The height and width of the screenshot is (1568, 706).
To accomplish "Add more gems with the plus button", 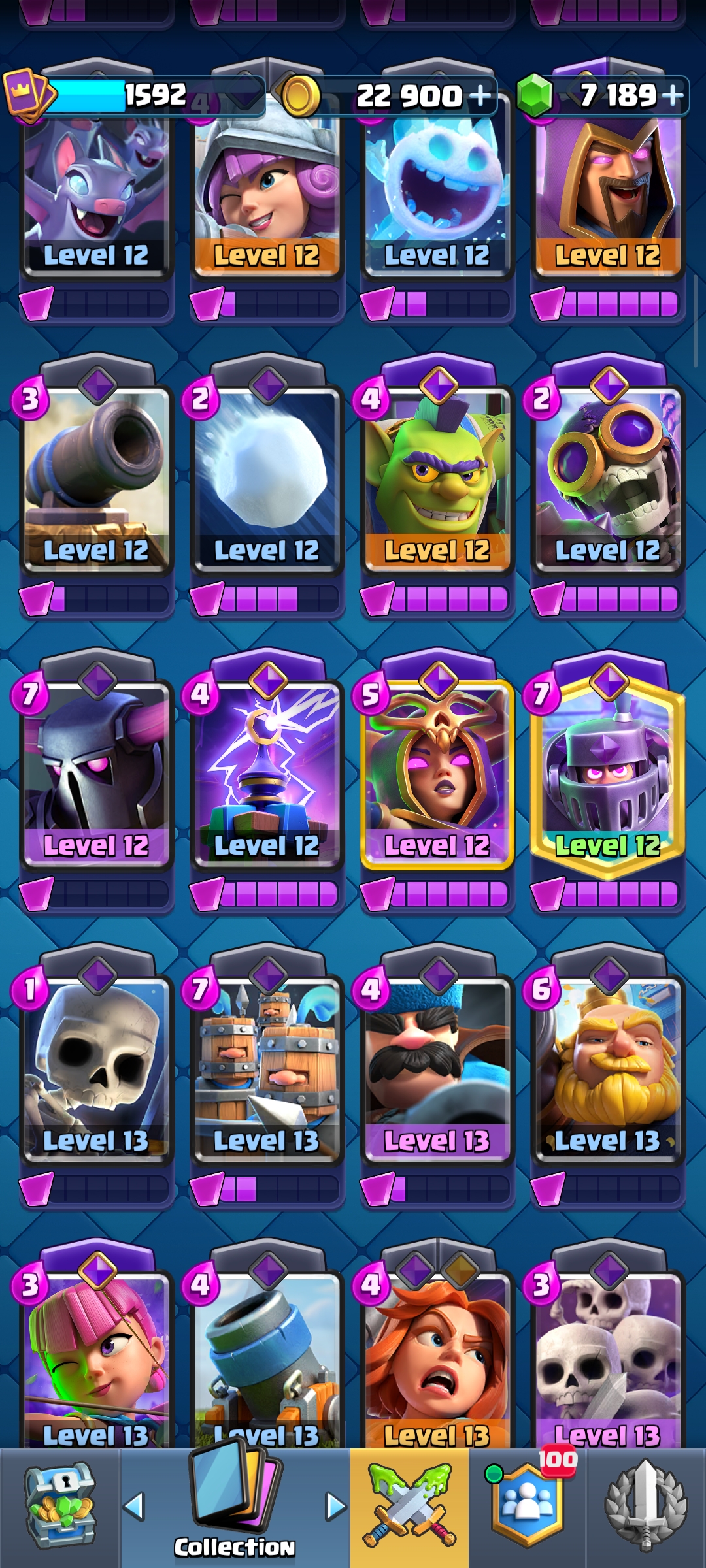I will point(673,96).
